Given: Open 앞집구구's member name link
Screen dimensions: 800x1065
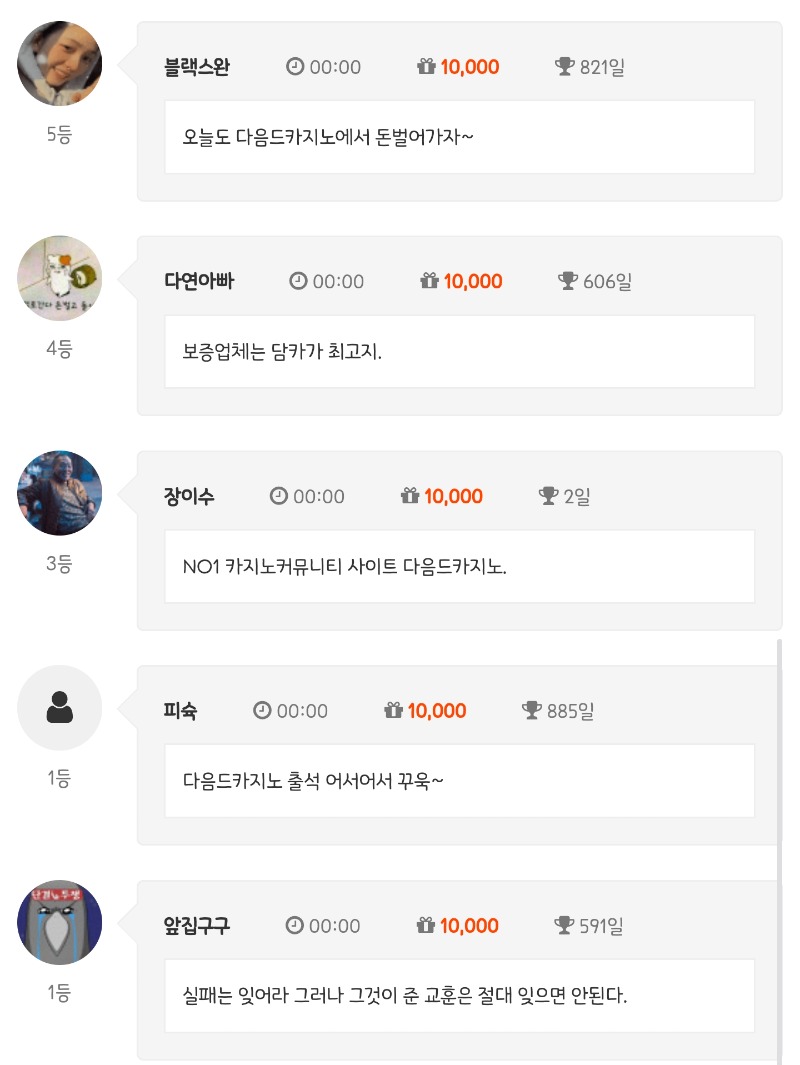Looking at the screenshot, I should click(197, 926).
